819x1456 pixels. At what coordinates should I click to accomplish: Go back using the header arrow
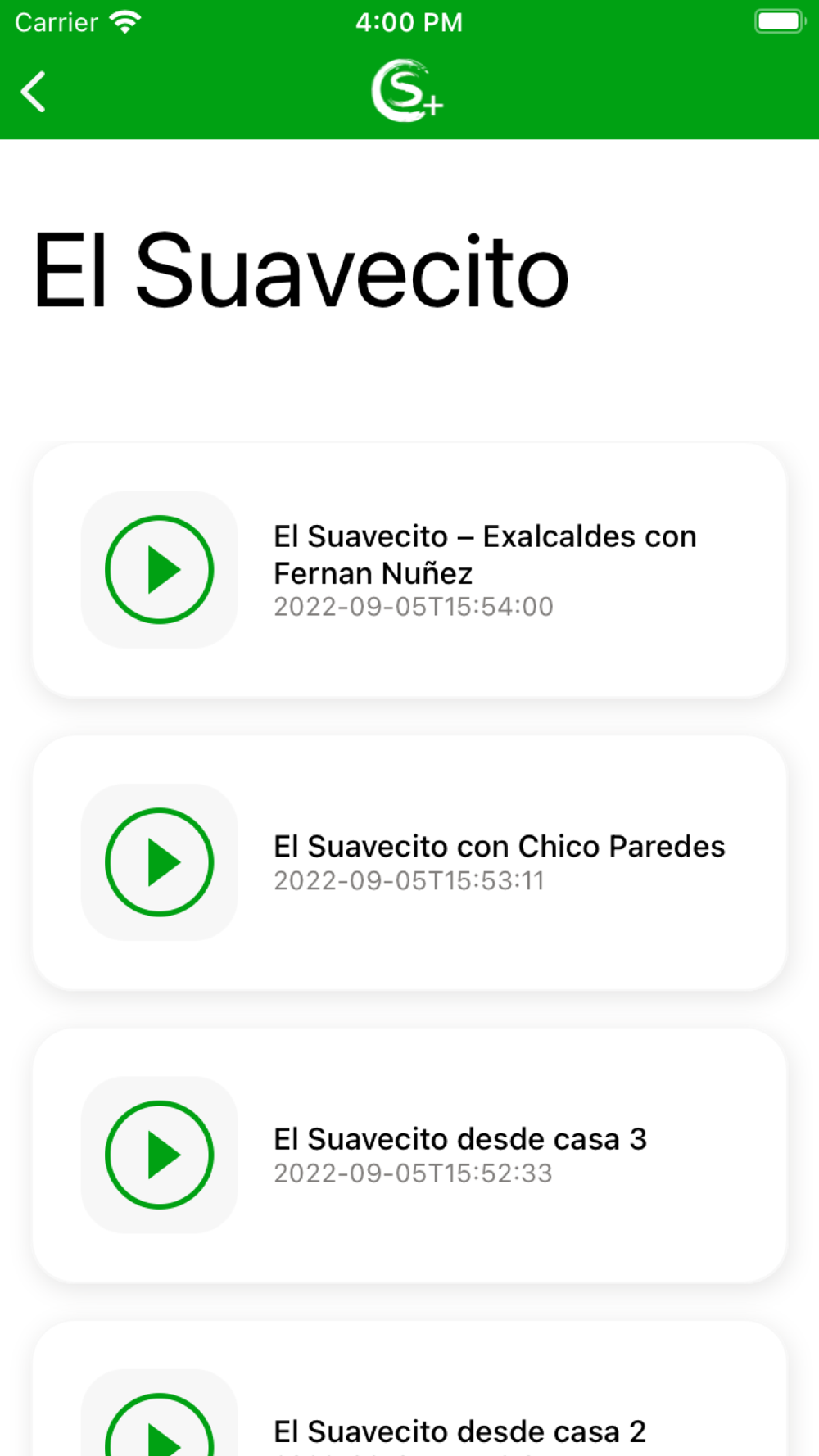34,91
